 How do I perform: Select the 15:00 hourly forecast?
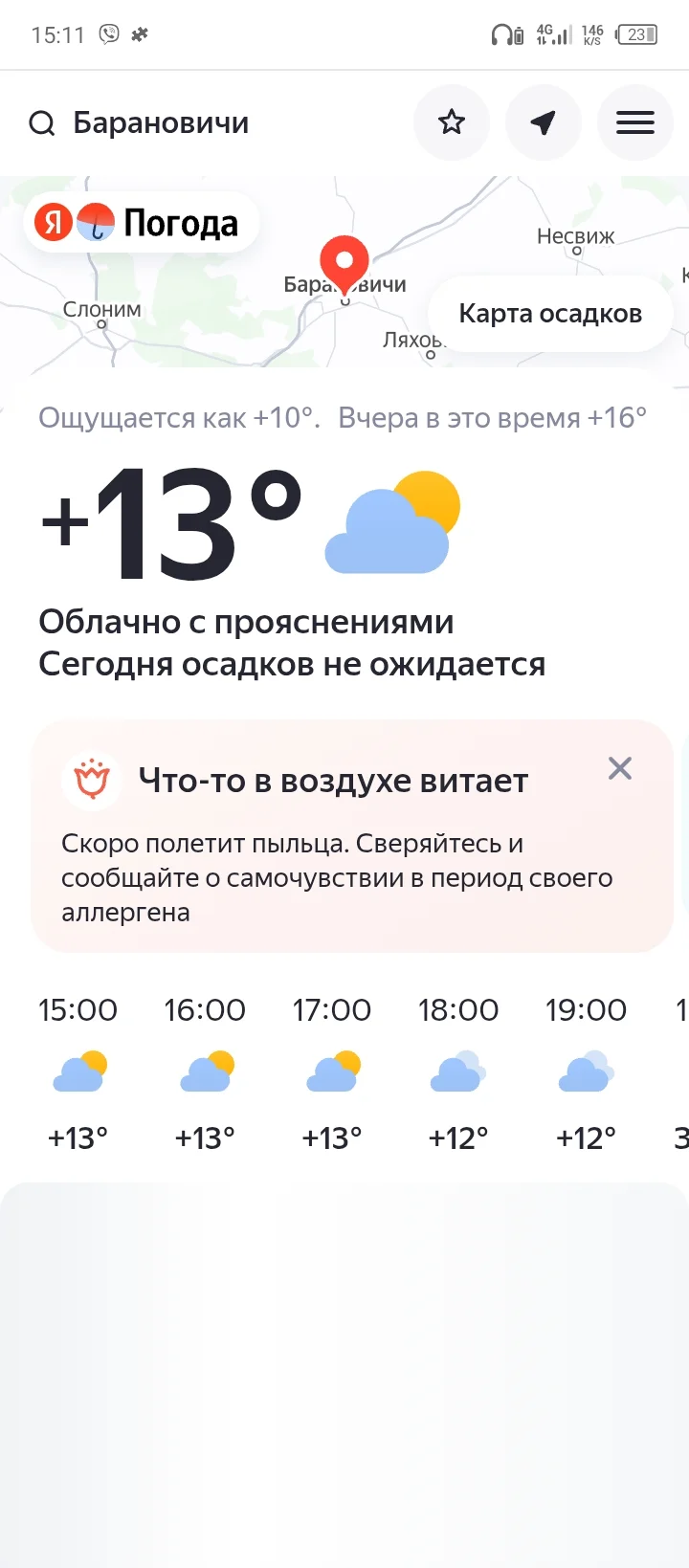[78, 1070]
